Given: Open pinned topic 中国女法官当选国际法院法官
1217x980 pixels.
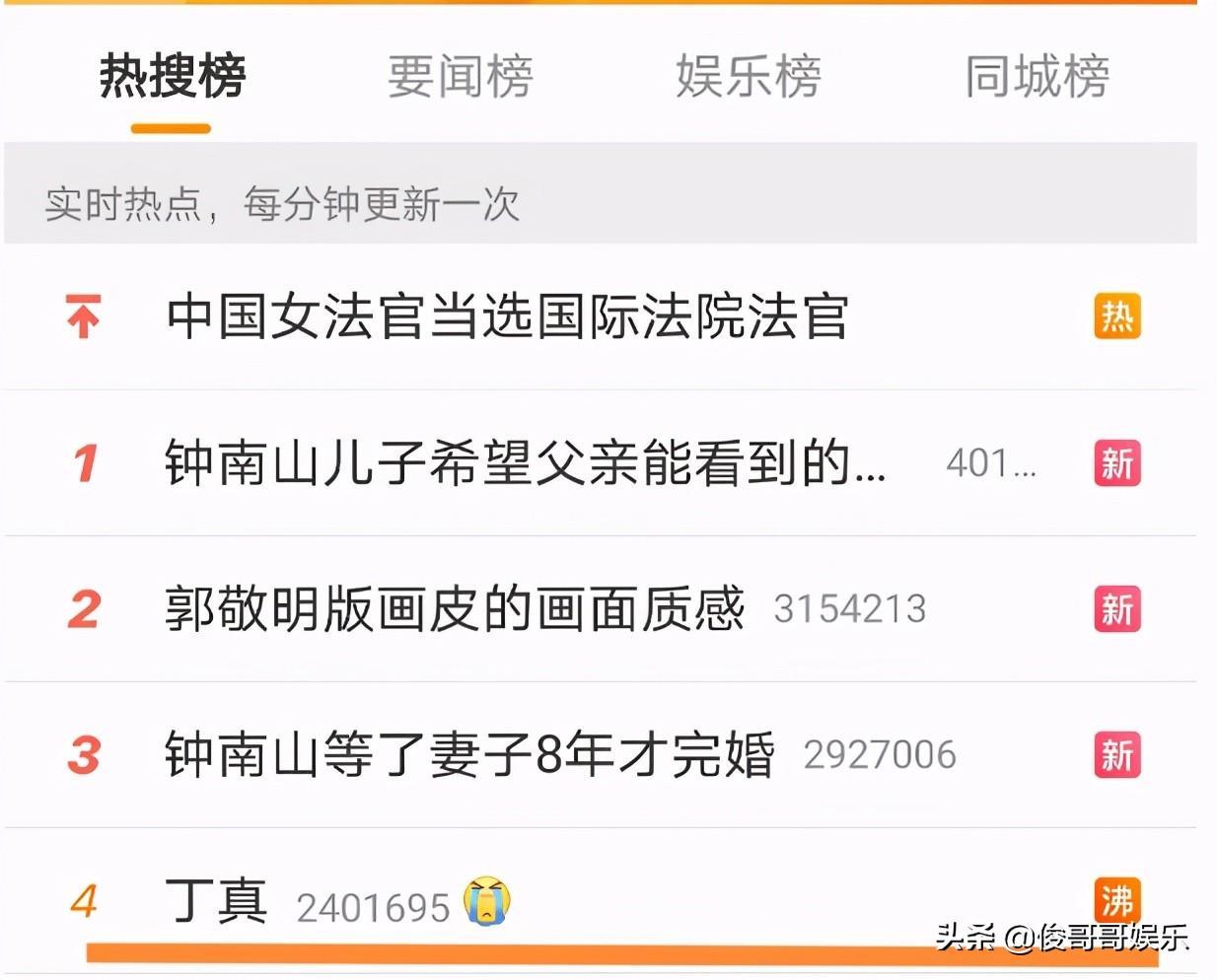Looking at the screenshot, I should [x=507, y=317].
